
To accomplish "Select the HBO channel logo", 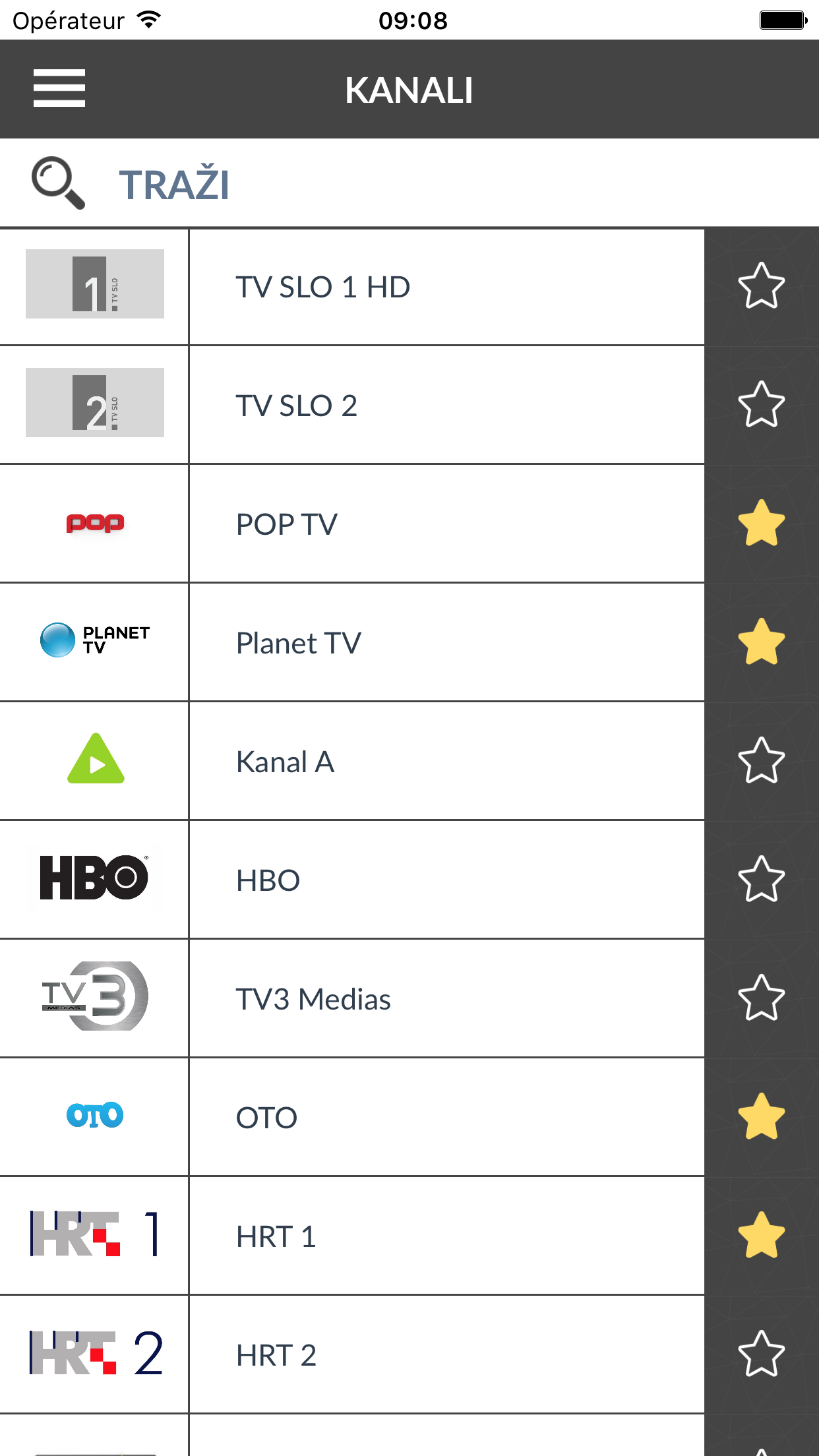I will (x=94, y=878).
